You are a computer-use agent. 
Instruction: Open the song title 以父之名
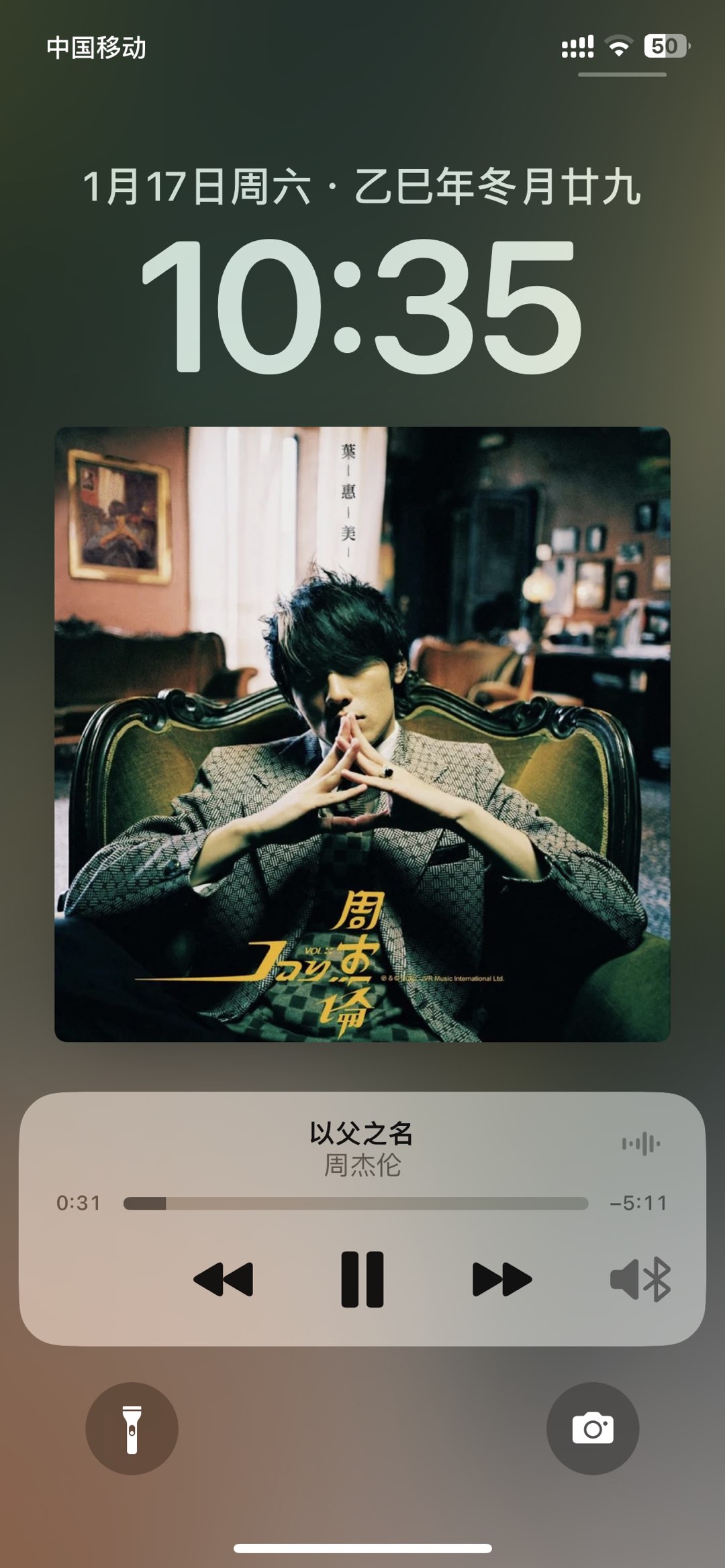361,1133
